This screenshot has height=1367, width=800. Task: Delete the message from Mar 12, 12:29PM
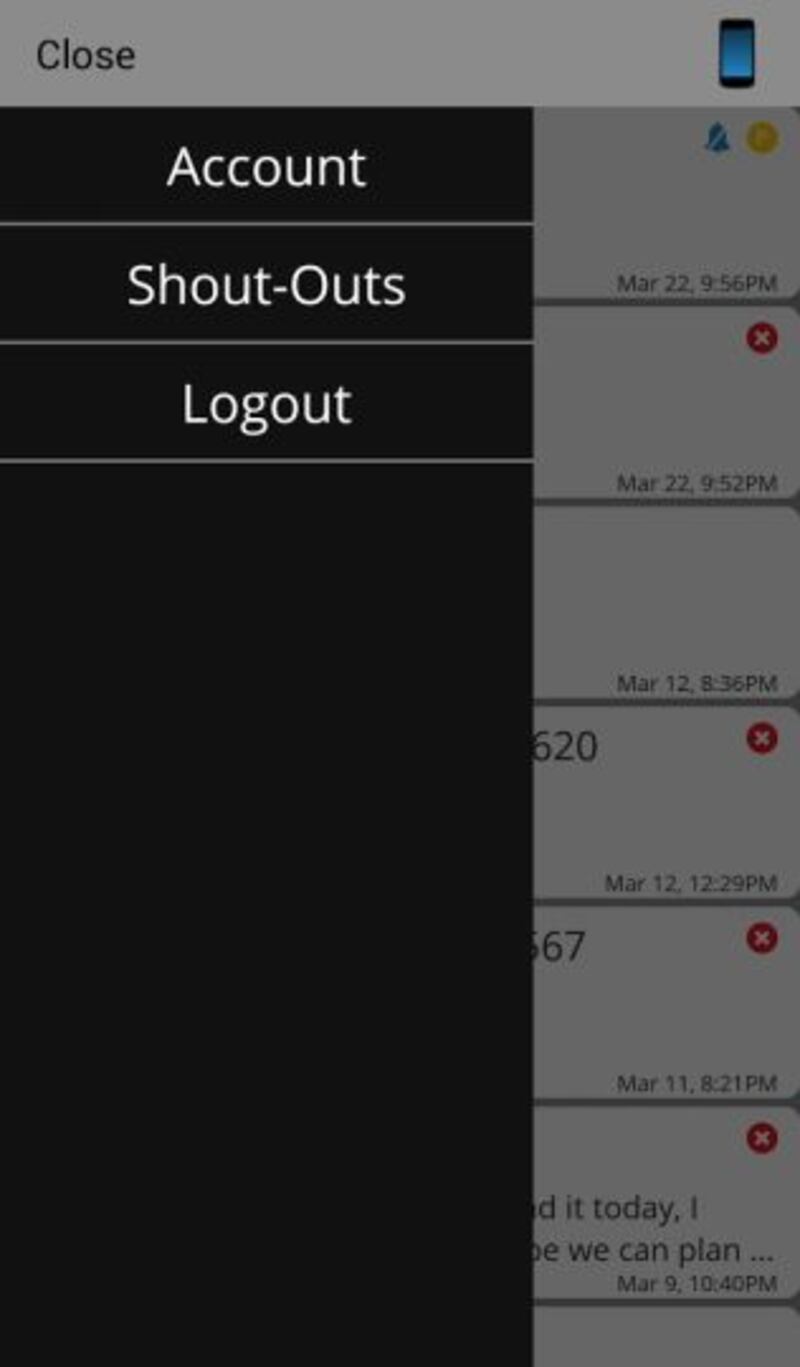click(762, 738)
